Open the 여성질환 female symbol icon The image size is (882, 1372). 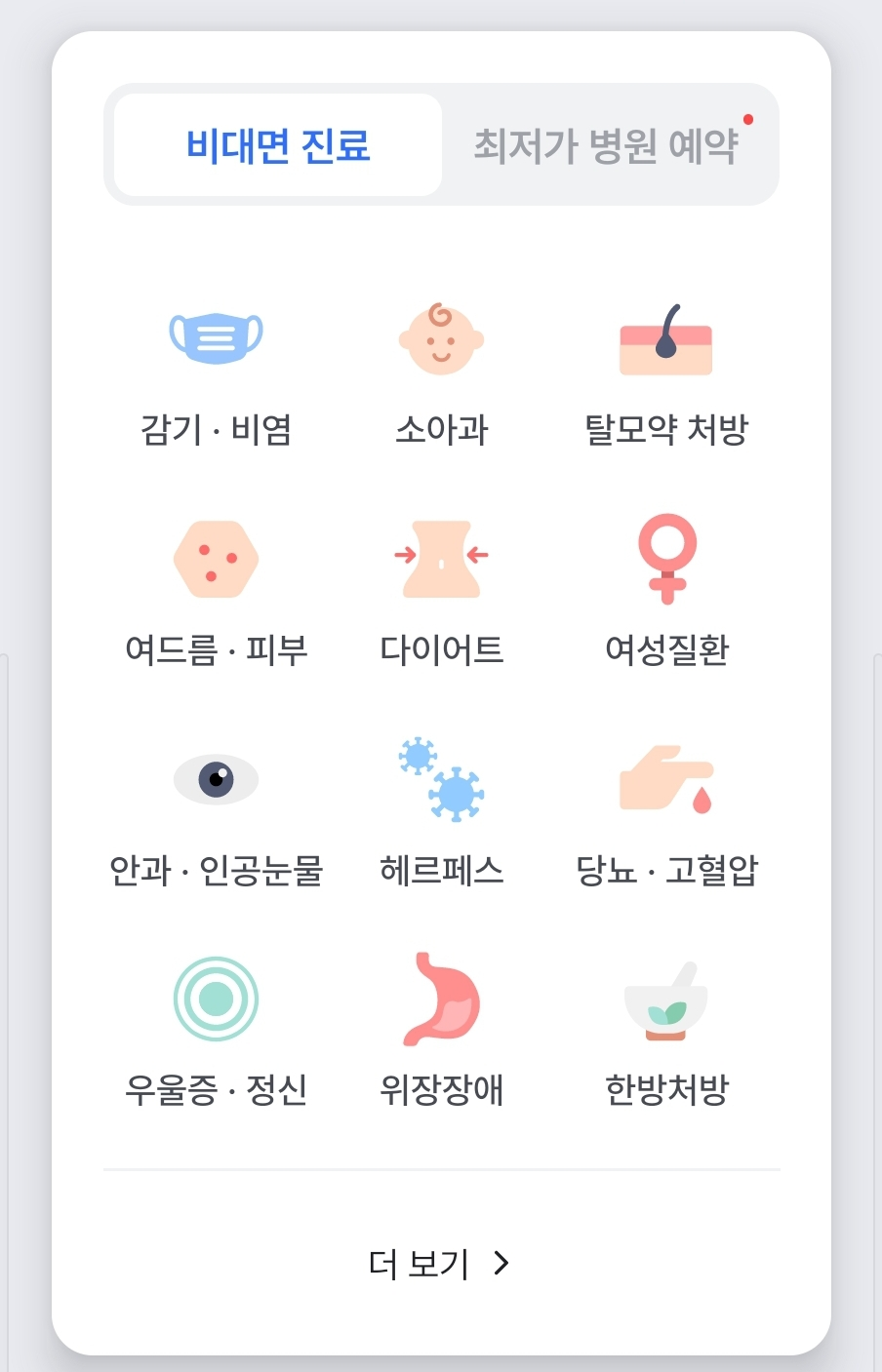666,559
